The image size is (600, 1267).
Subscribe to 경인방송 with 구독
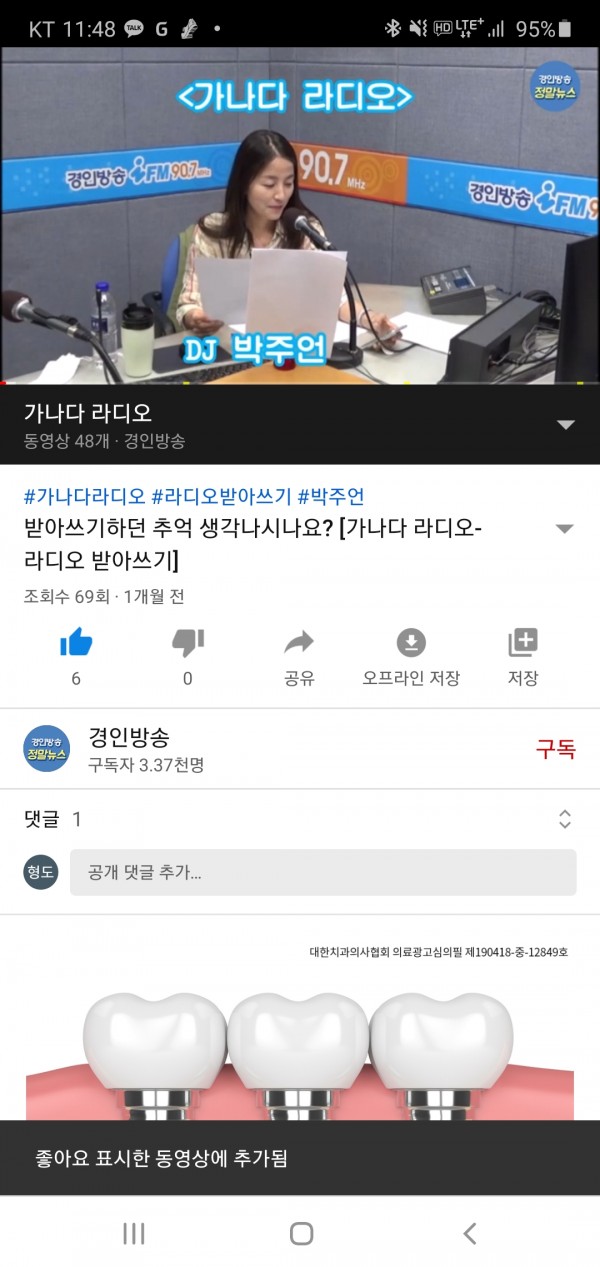(555, 749)
